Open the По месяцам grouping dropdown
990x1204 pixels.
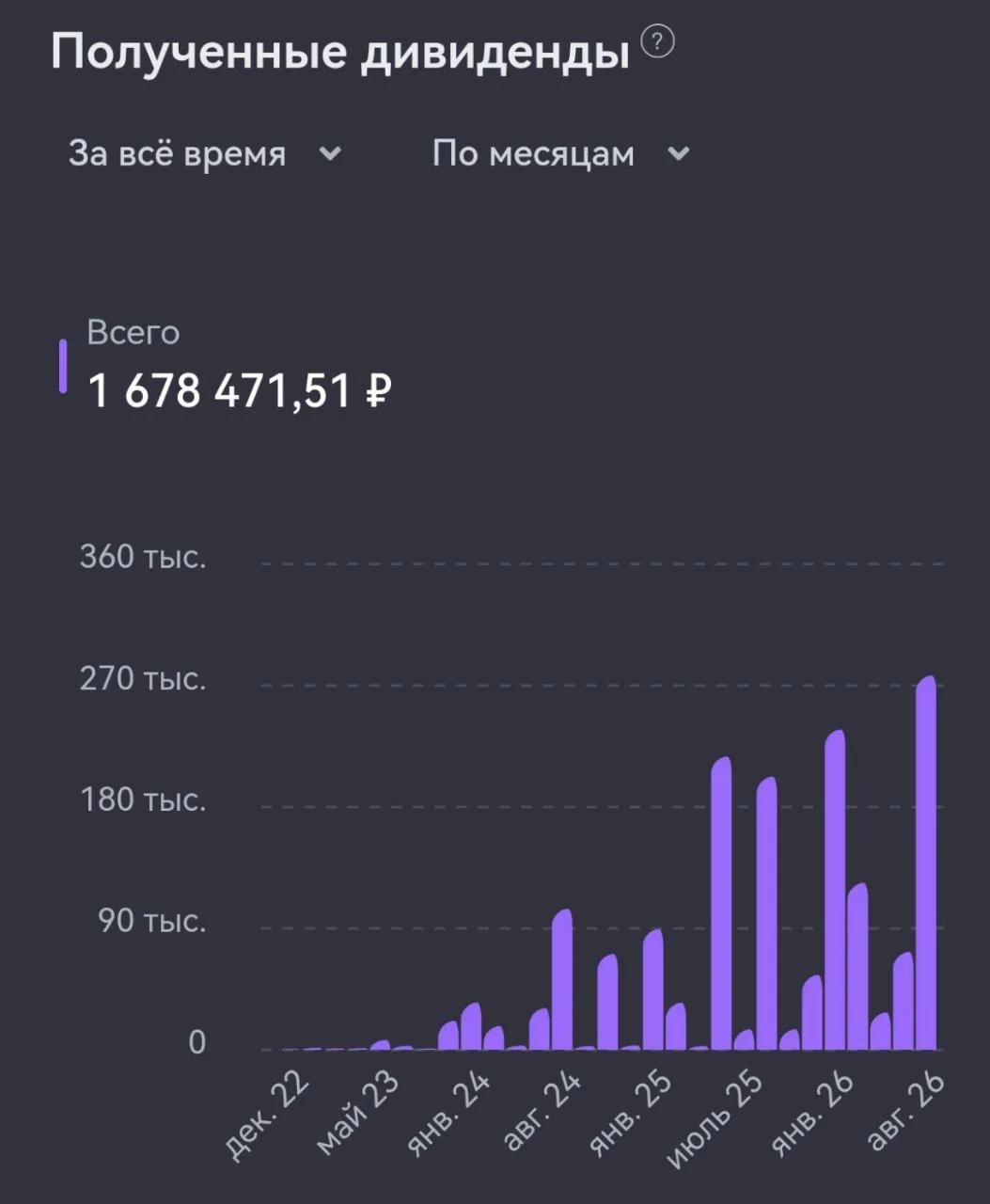coord(561,153)
